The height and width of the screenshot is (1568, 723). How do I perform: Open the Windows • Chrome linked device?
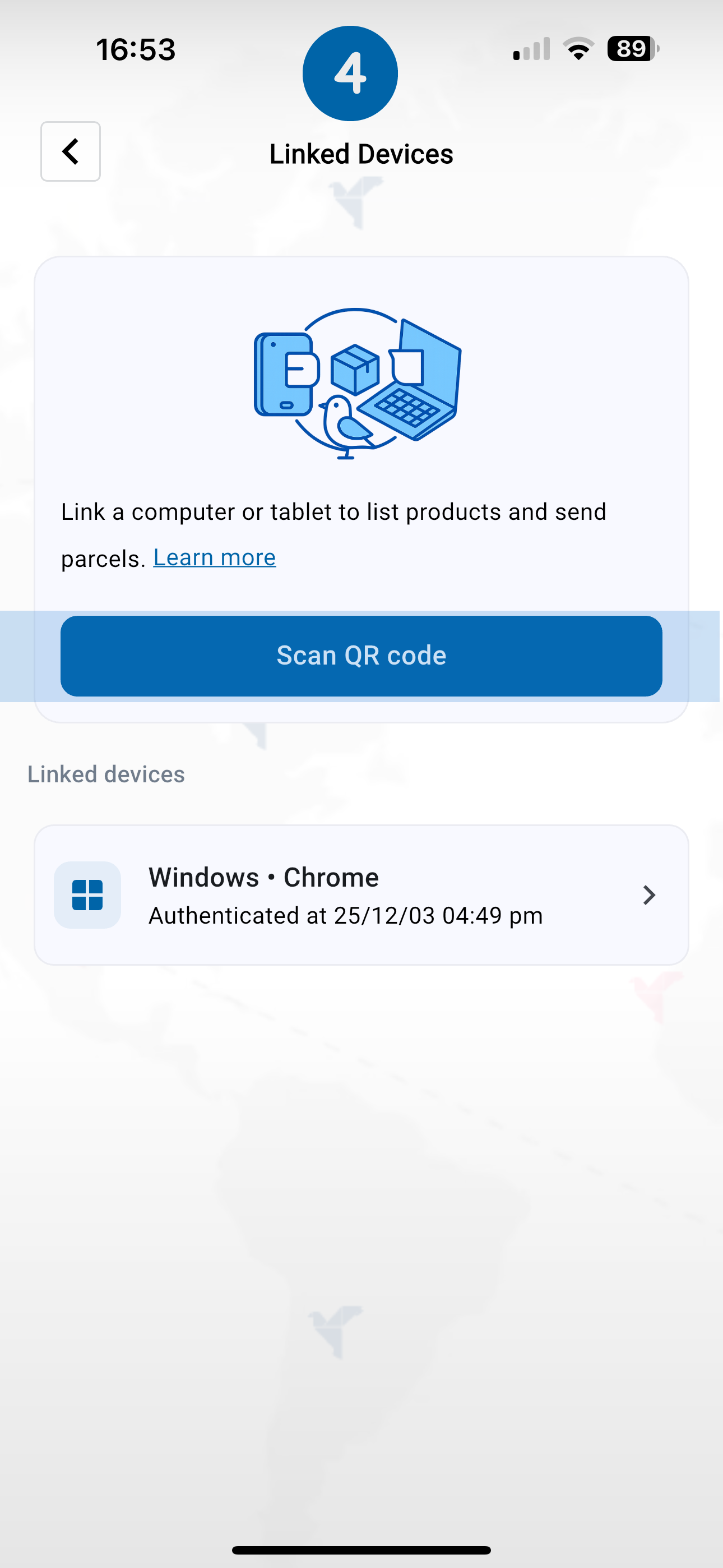click(x=361, y=895)
